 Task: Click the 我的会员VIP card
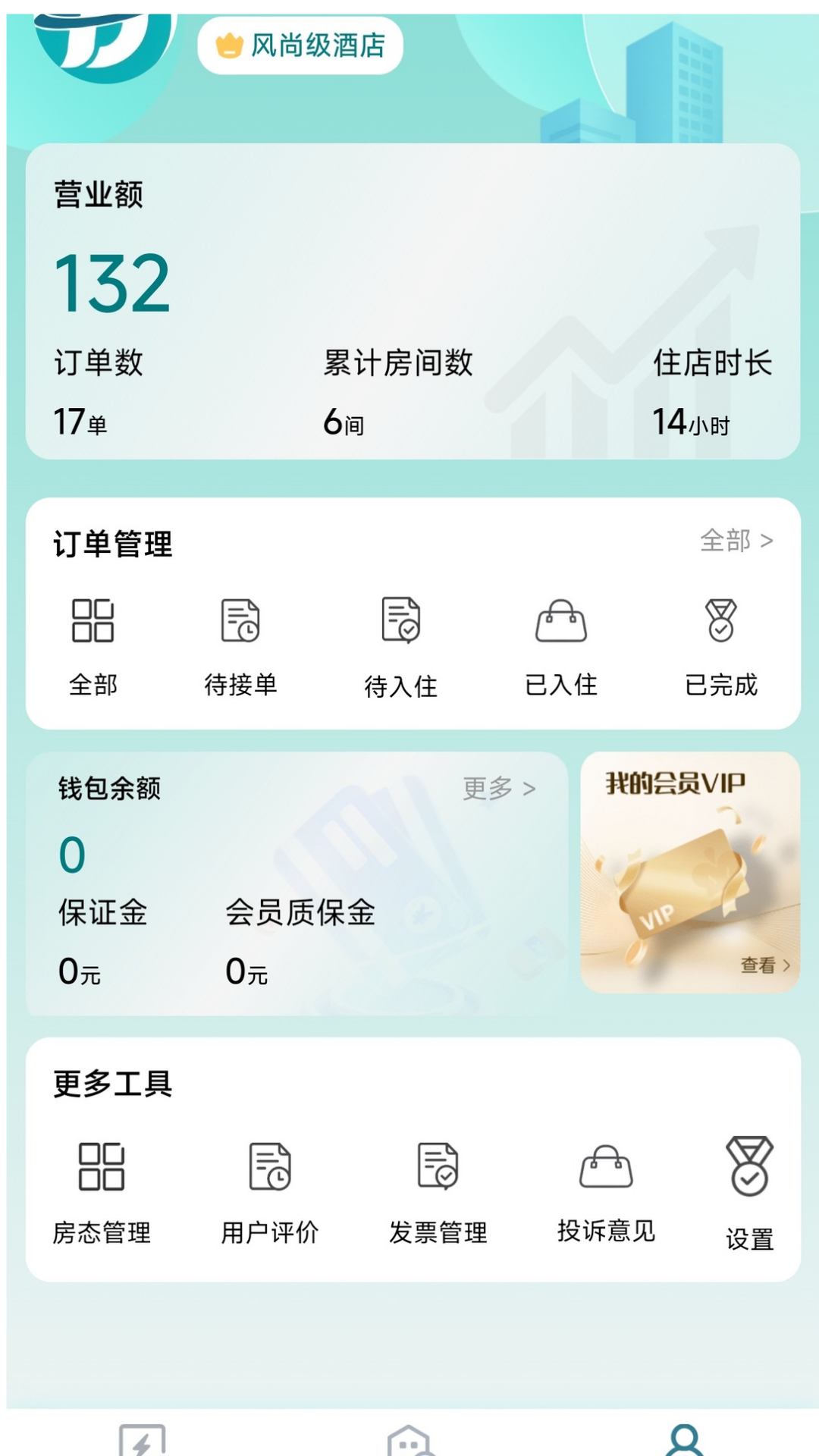(x=690, y=872)
